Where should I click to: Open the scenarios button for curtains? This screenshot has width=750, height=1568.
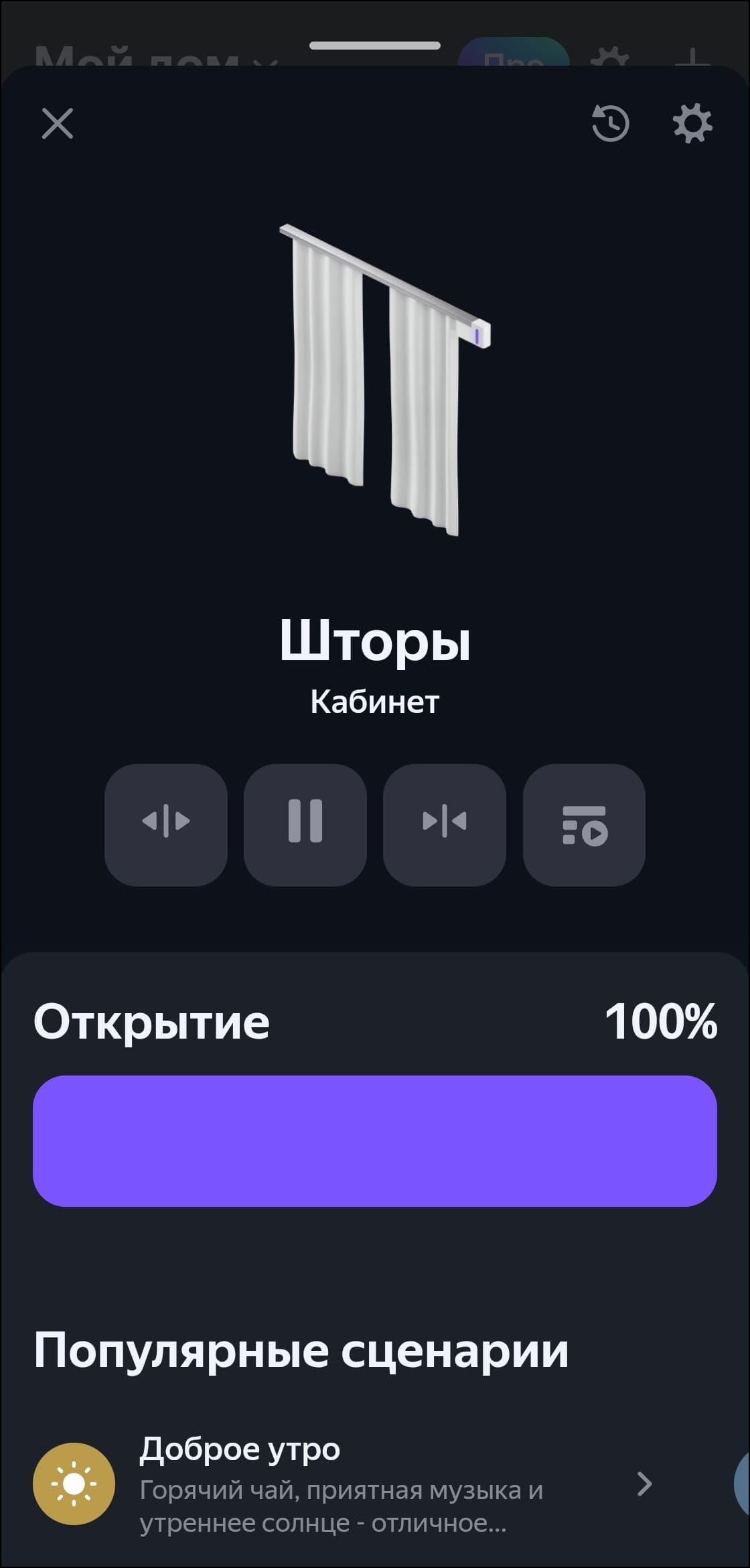pos(584,824)
